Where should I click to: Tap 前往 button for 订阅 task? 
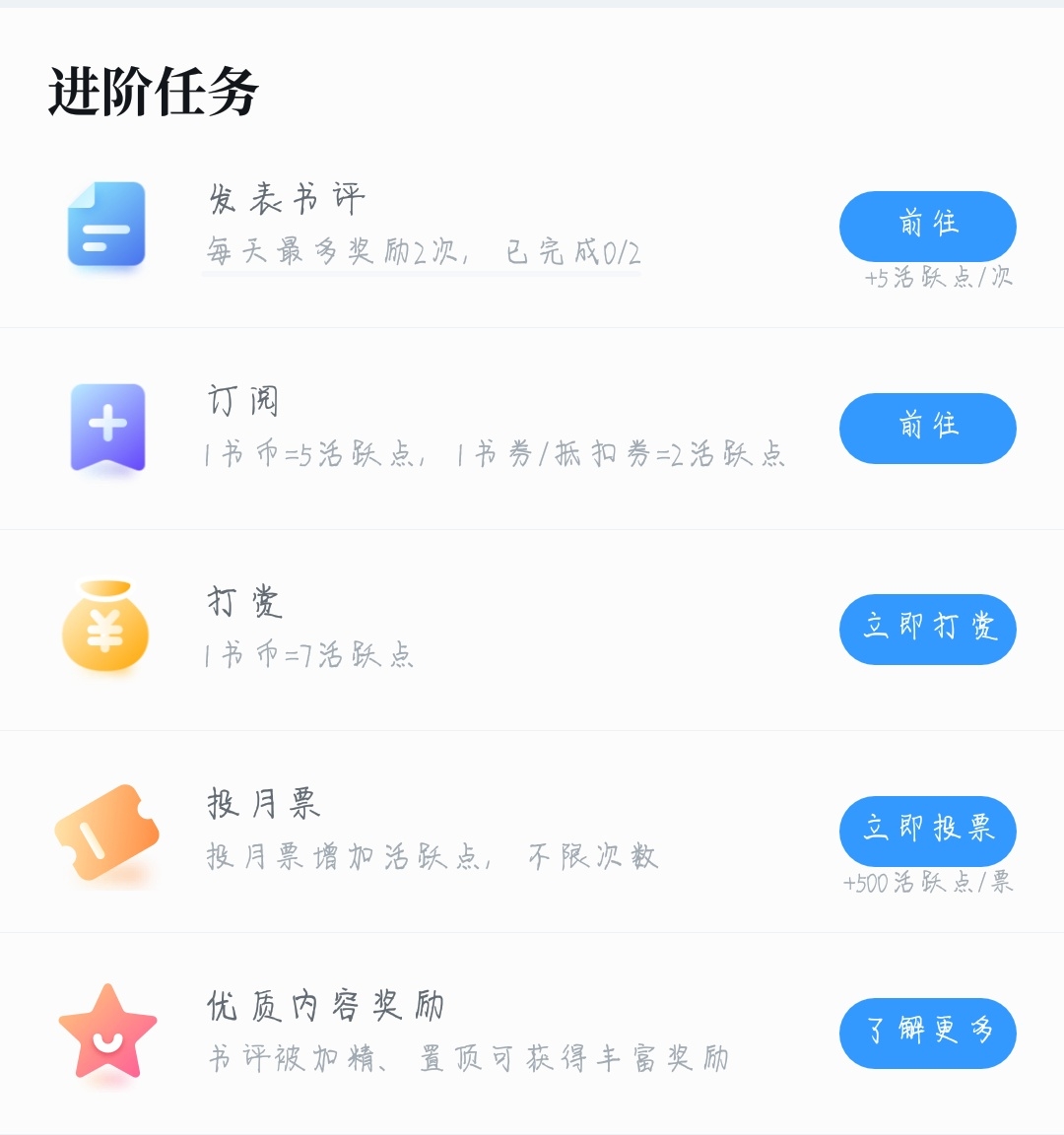pyautogui.click(x=927, y=428)
